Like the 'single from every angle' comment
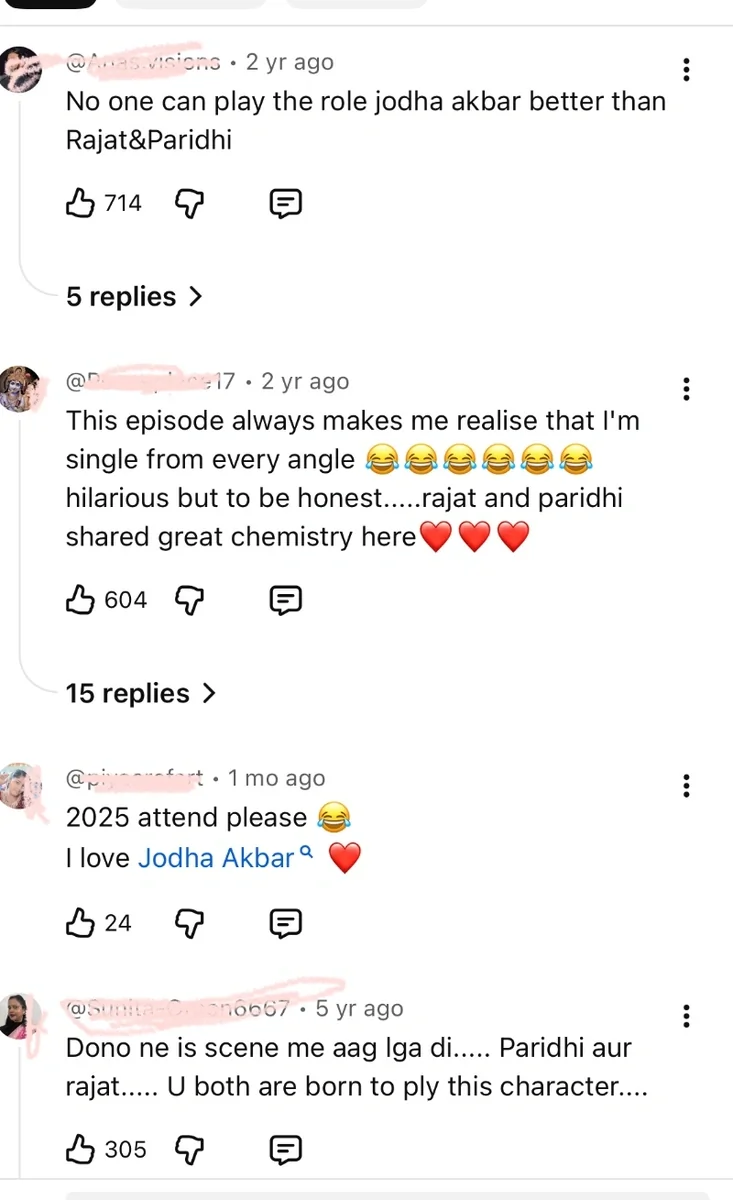Screen dimensions: 733x1200 pos(80,600)
